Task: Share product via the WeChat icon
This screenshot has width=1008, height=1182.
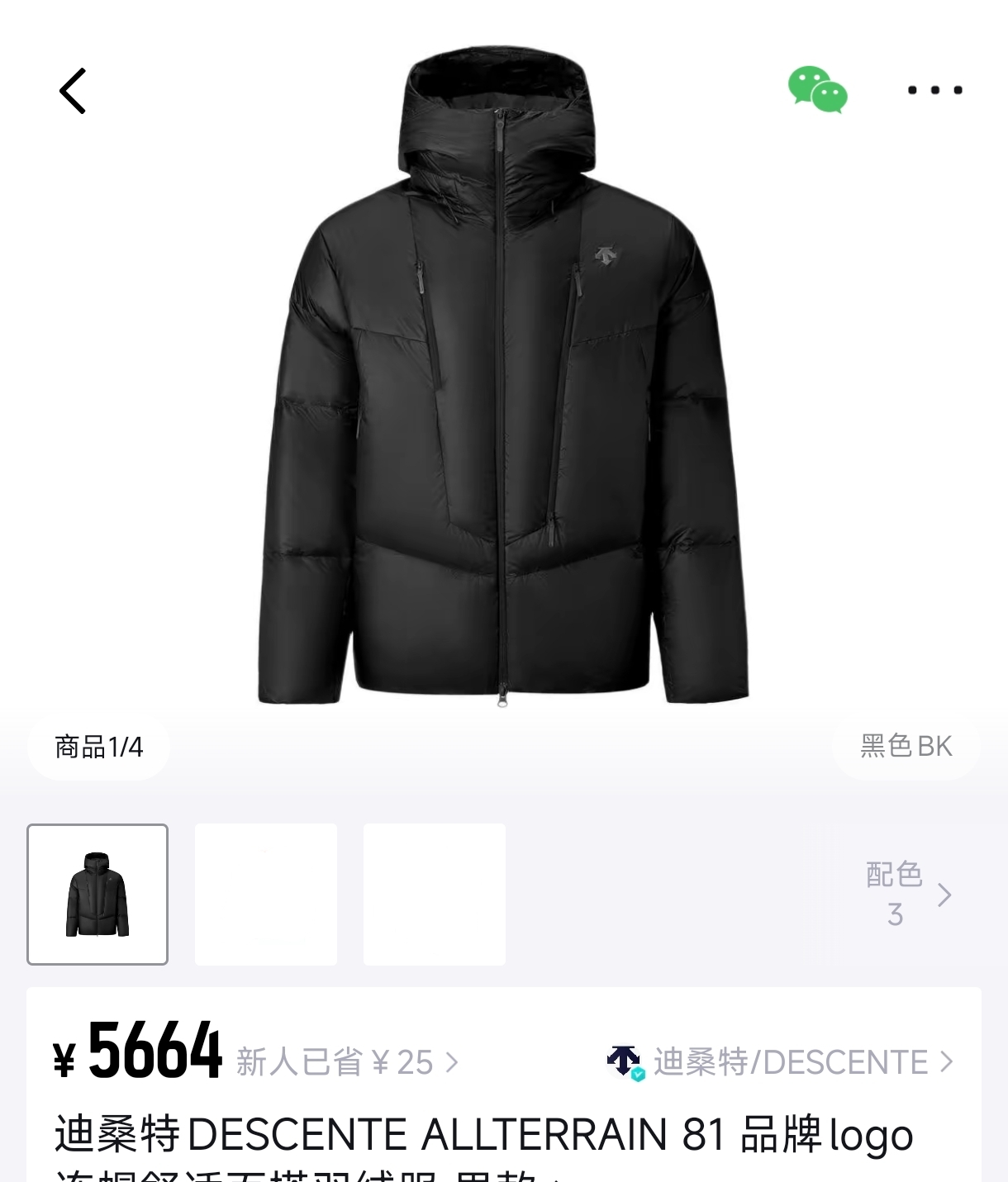Action: pos(817,90)
